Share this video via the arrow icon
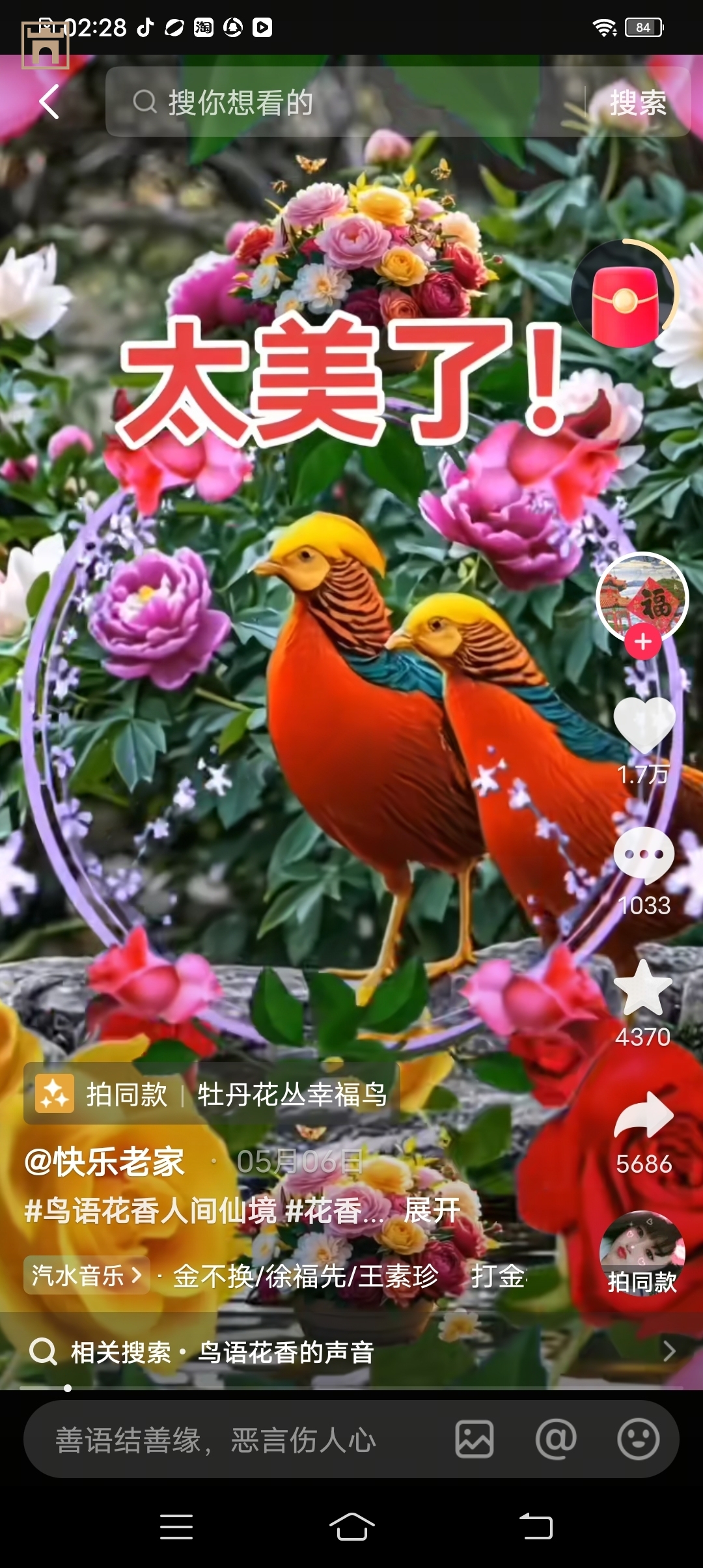 coord(644,1115)
